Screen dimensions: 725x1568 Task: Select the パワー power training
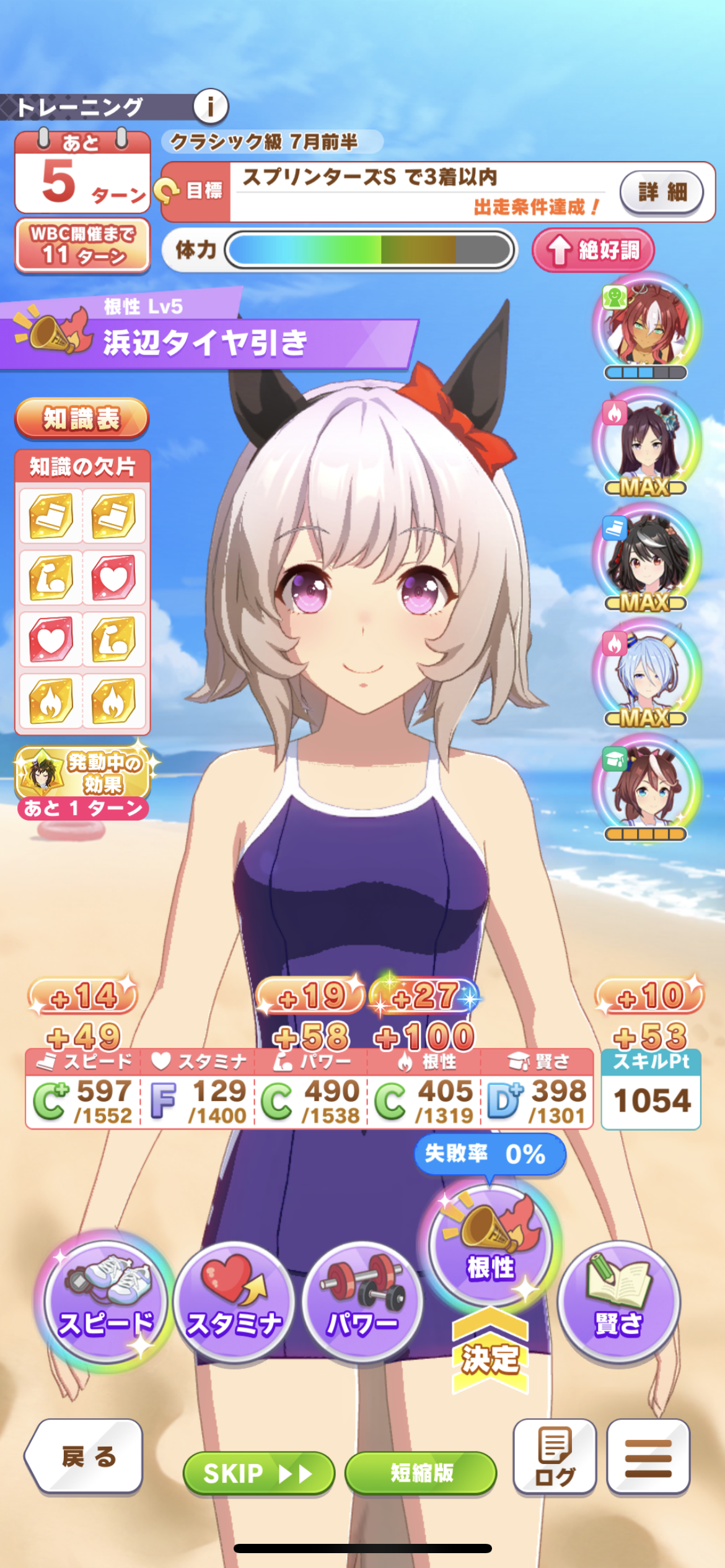pos(363,1304)
